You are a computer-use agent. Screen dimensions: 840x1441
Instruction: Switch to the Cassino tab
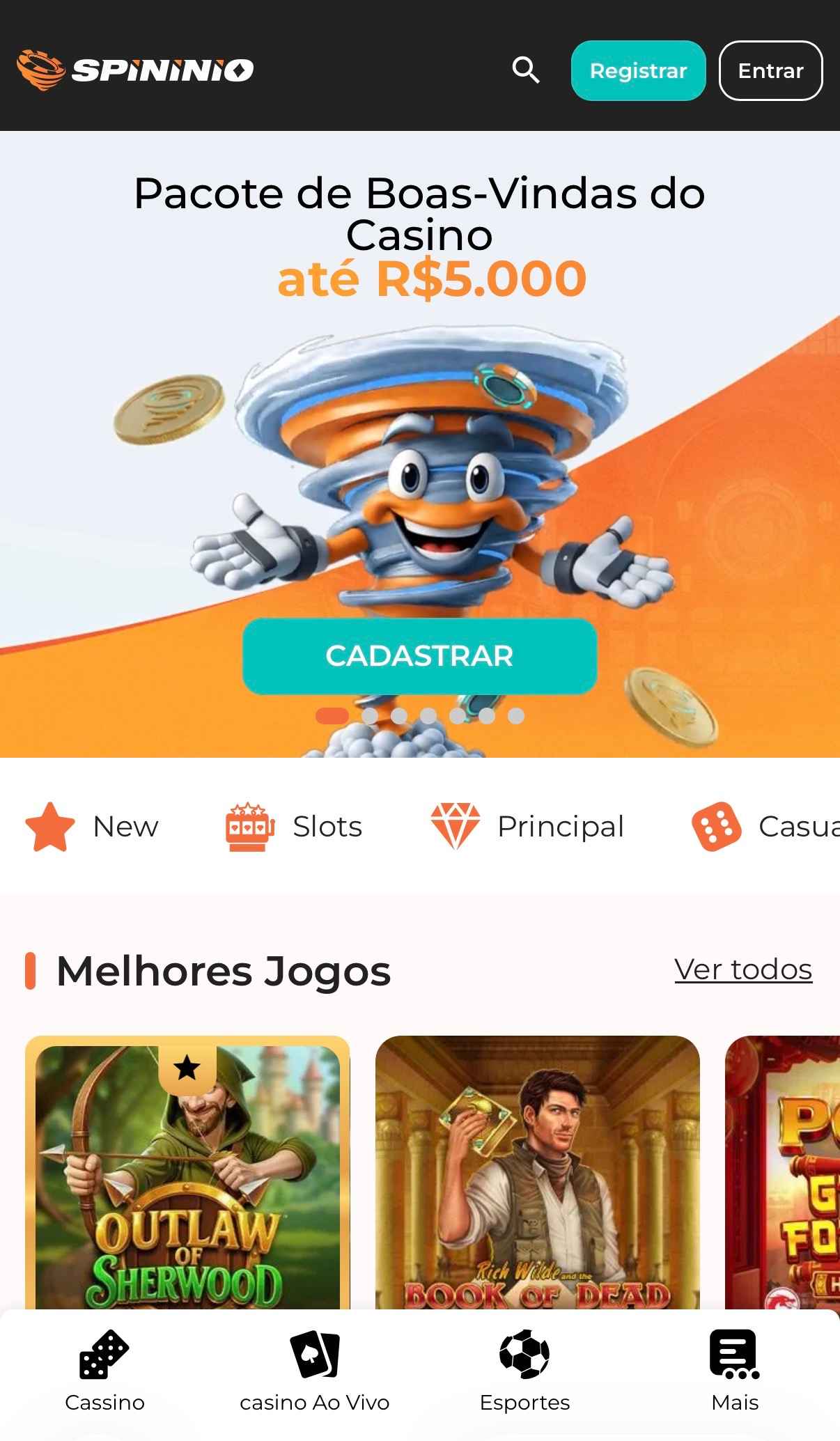[x=104, y=1371]
